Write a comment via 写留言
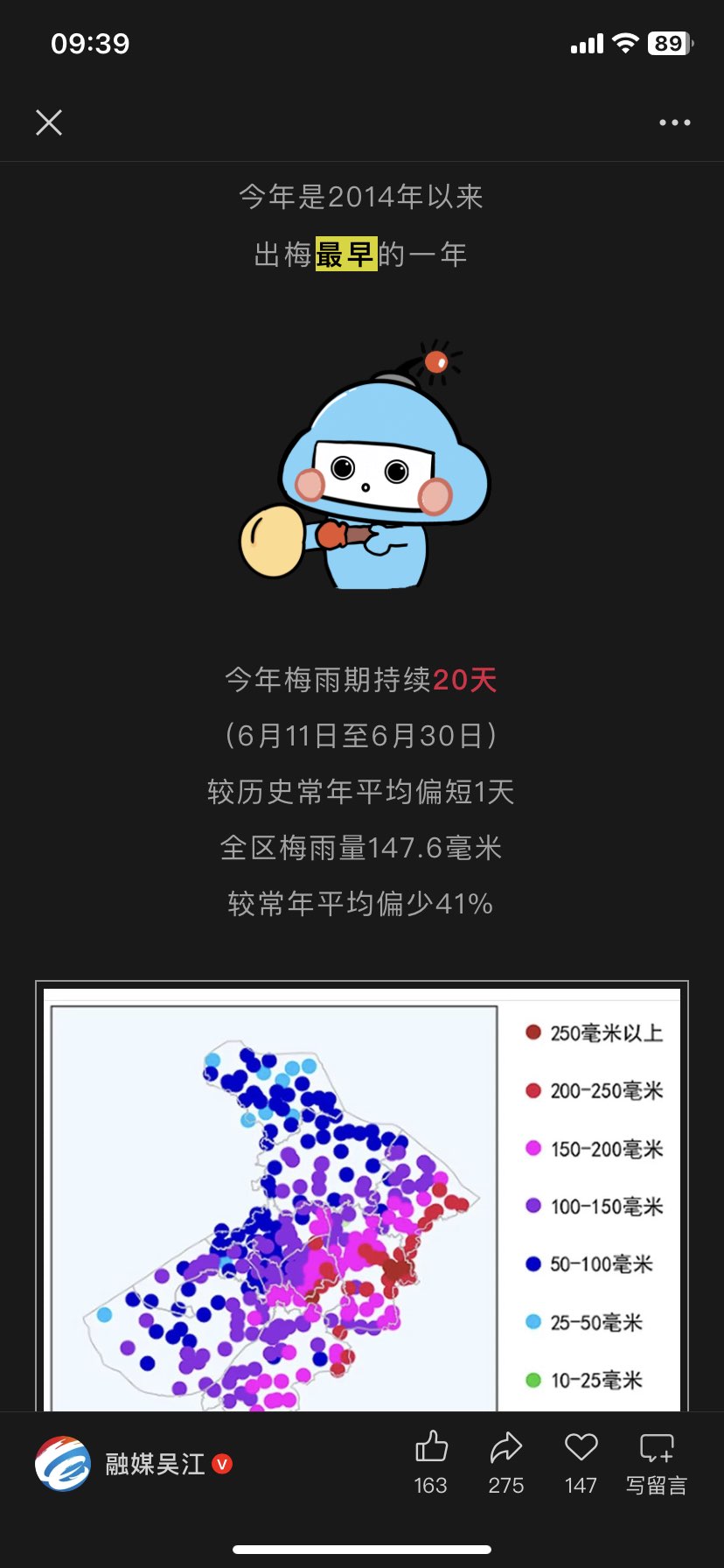 [x=656, y=1462]
